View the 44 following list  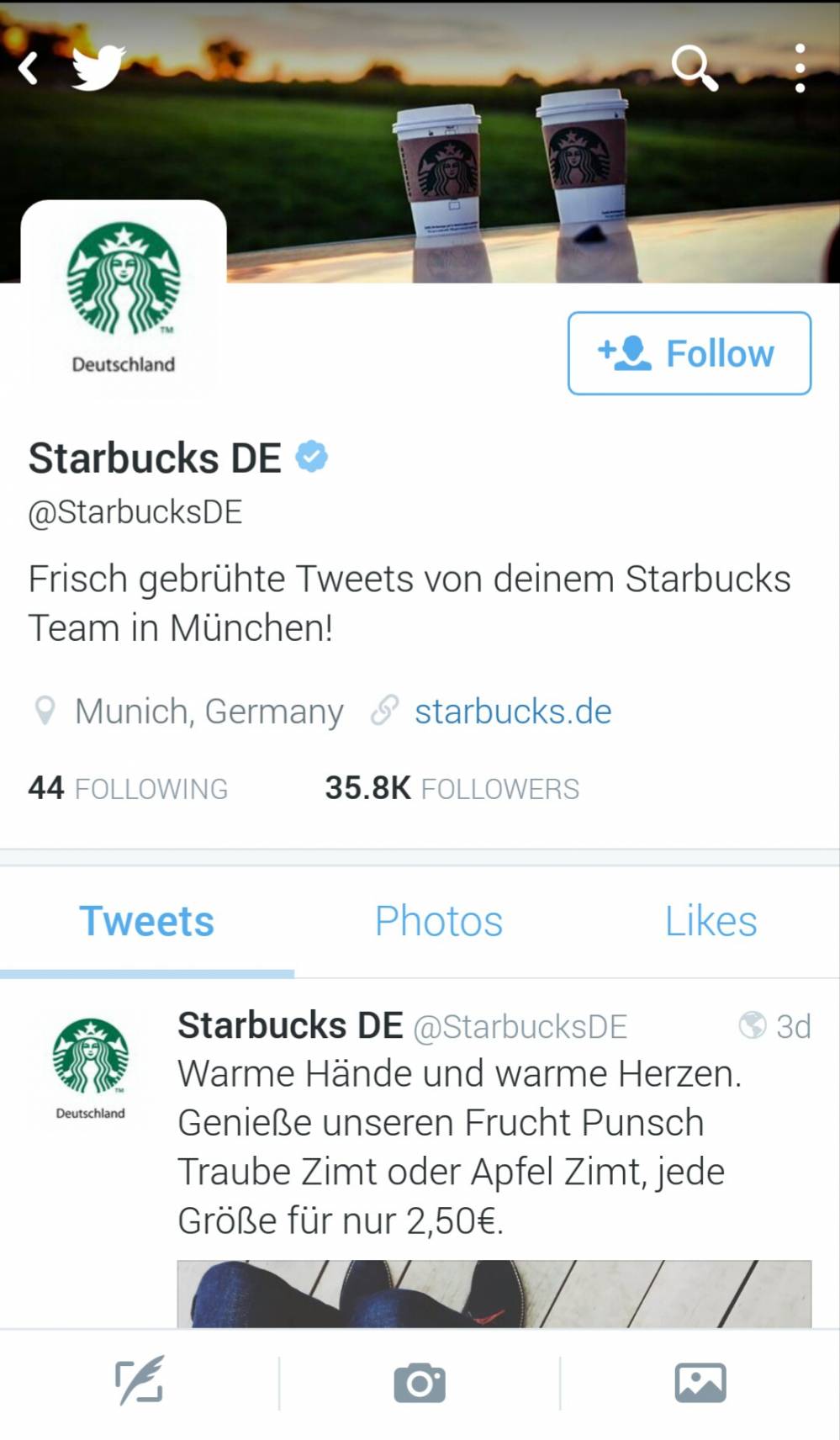(128, 788)
